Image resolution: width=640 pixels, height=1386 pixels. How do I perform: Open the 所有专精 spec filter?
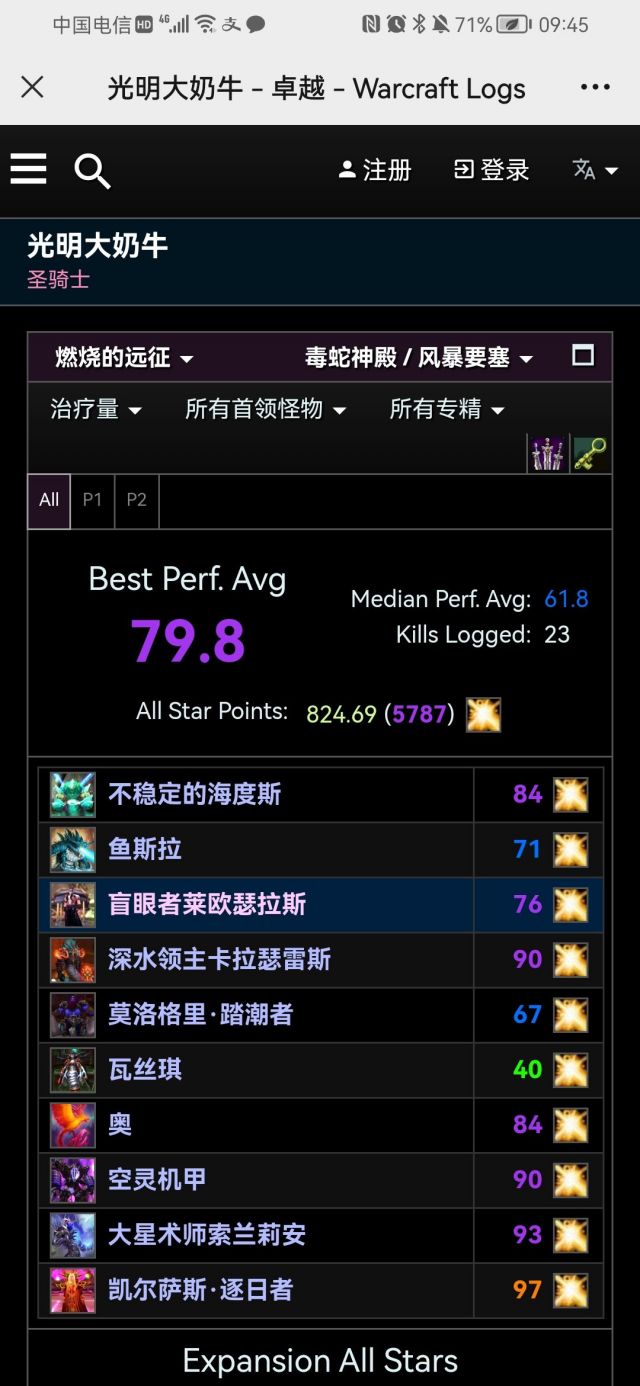click(446, 409)
